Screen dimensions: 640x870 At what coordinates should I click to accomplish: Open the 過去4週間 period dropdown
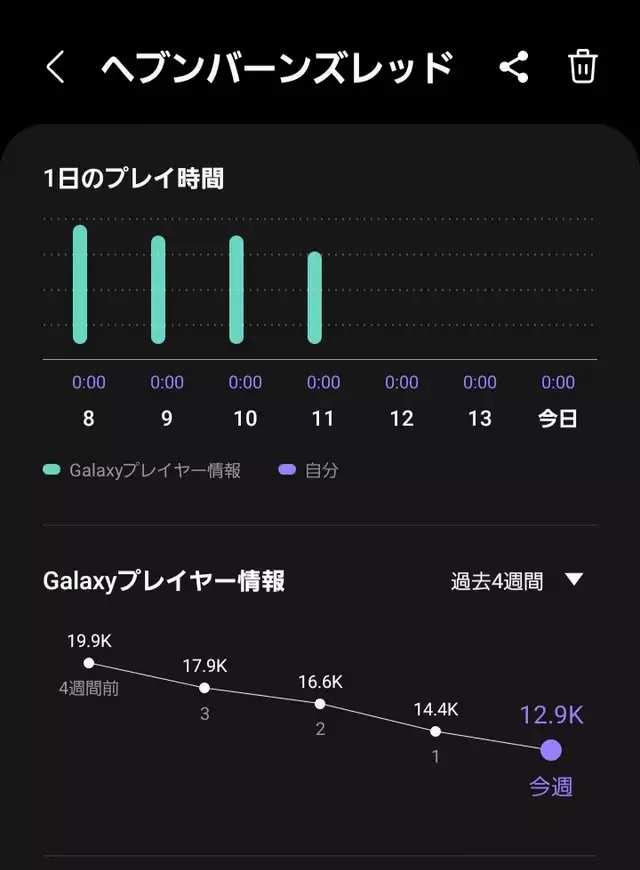[x=516, y=580]
